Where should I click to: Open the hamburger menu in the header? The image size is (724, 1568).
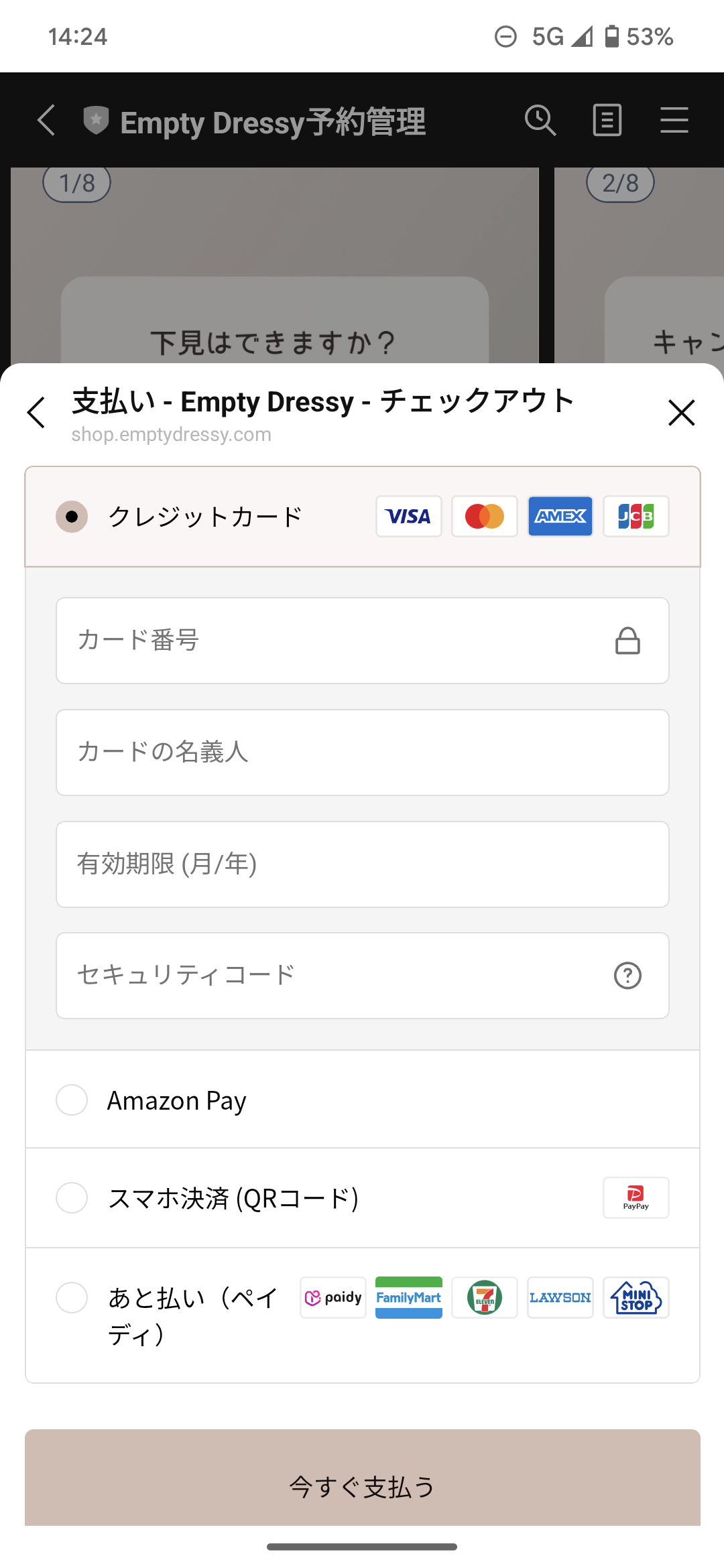click(674, 121)
